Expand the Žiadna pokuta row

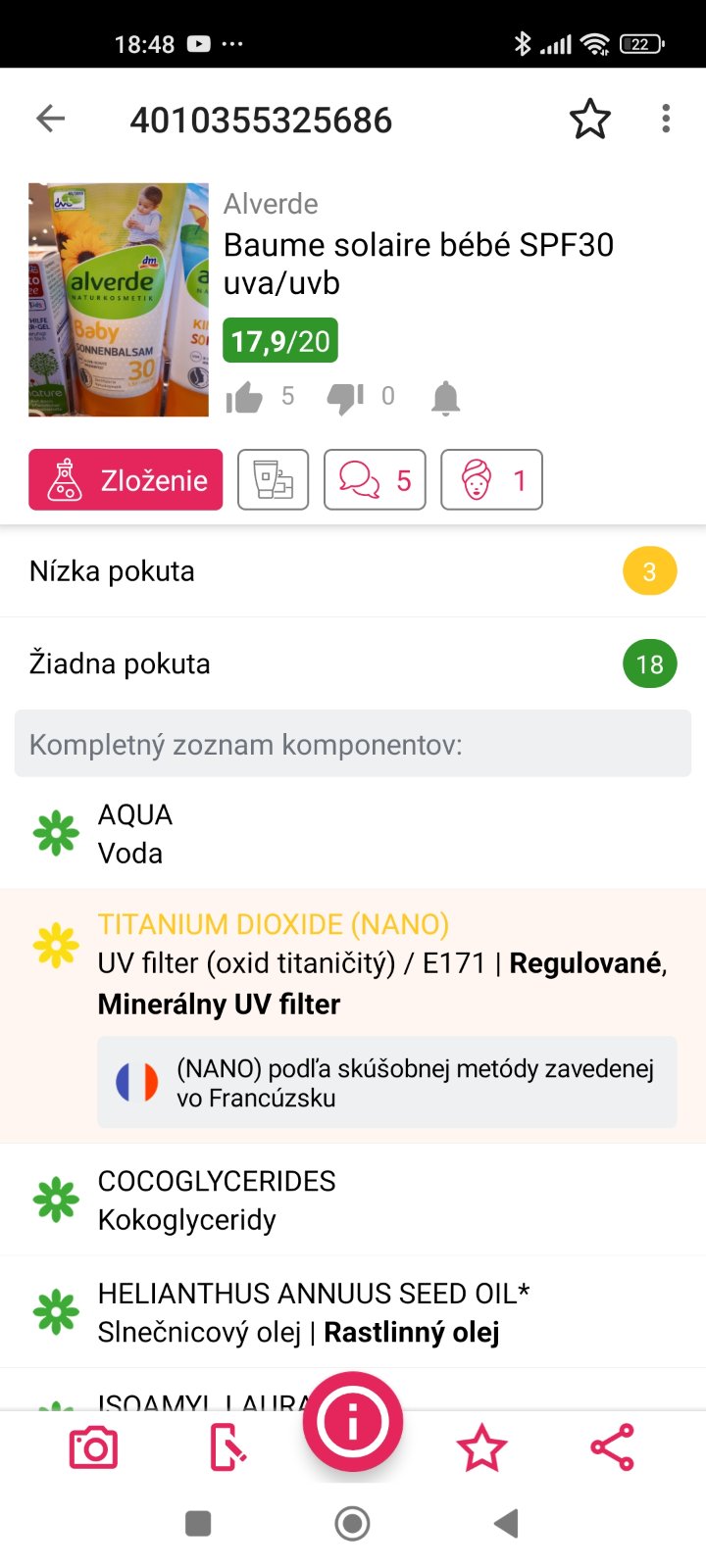pyautogui.click(x=353, y=664)
